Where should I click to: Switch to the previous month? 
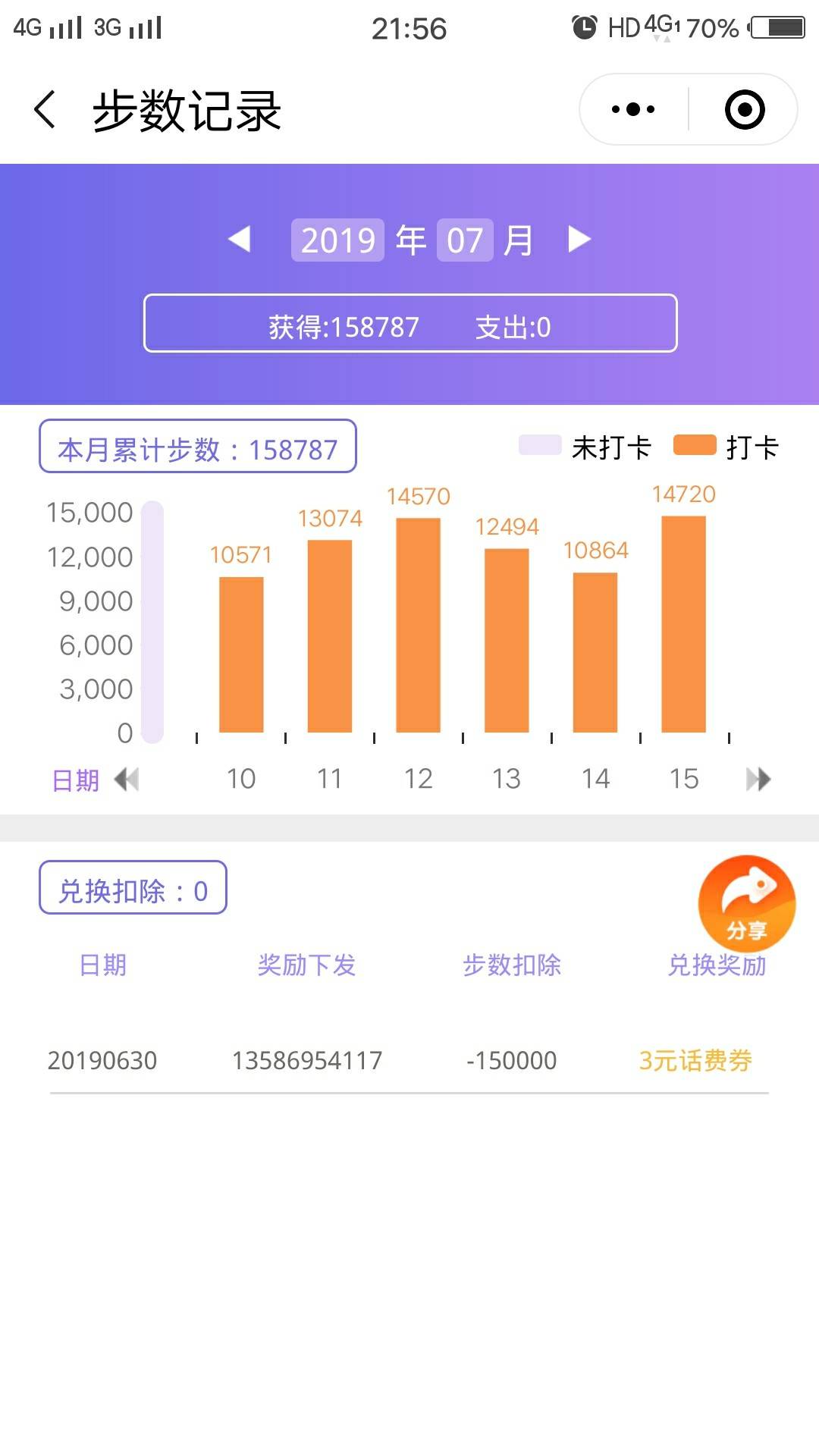pos(240,240)
